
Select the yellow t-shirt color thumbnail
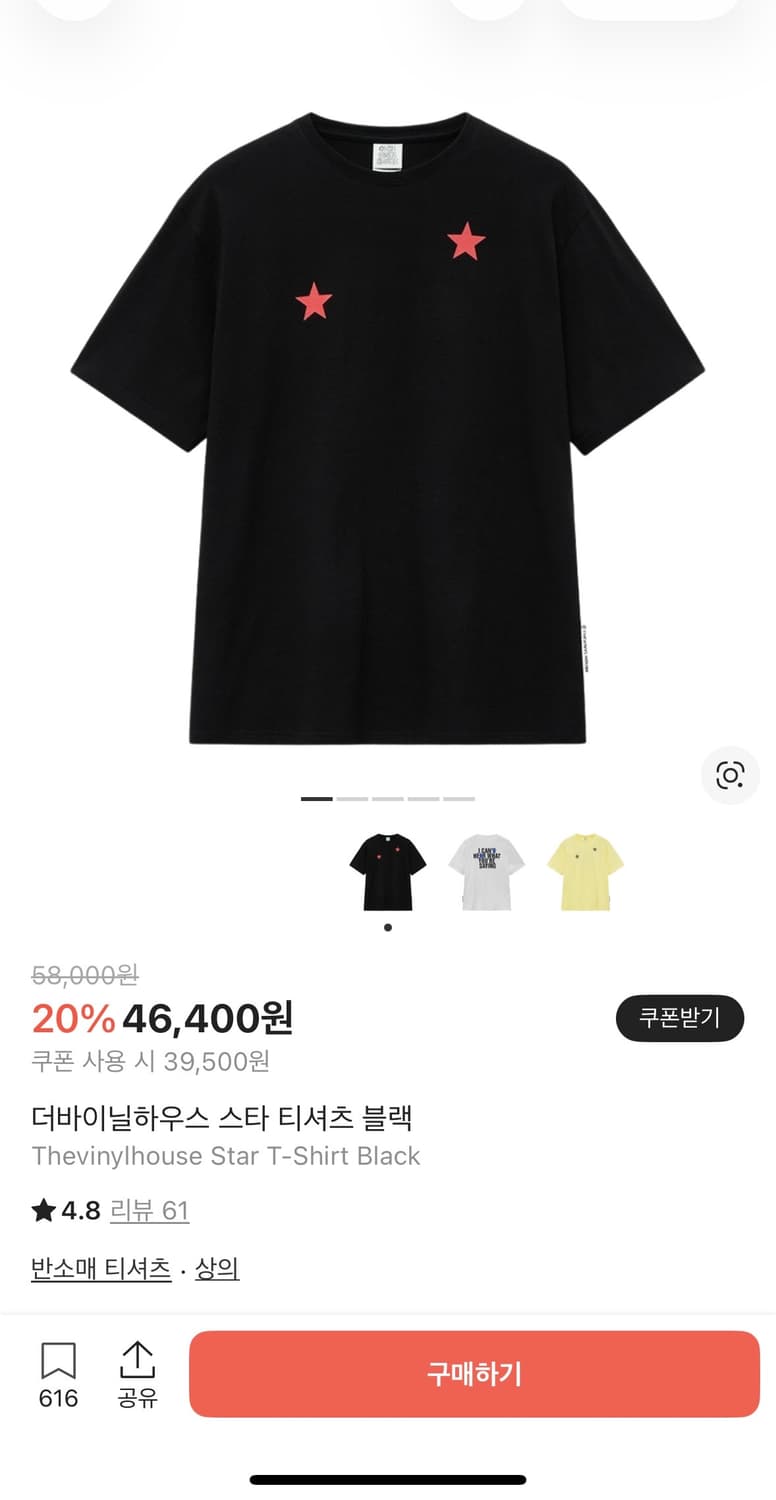point(588,870)
